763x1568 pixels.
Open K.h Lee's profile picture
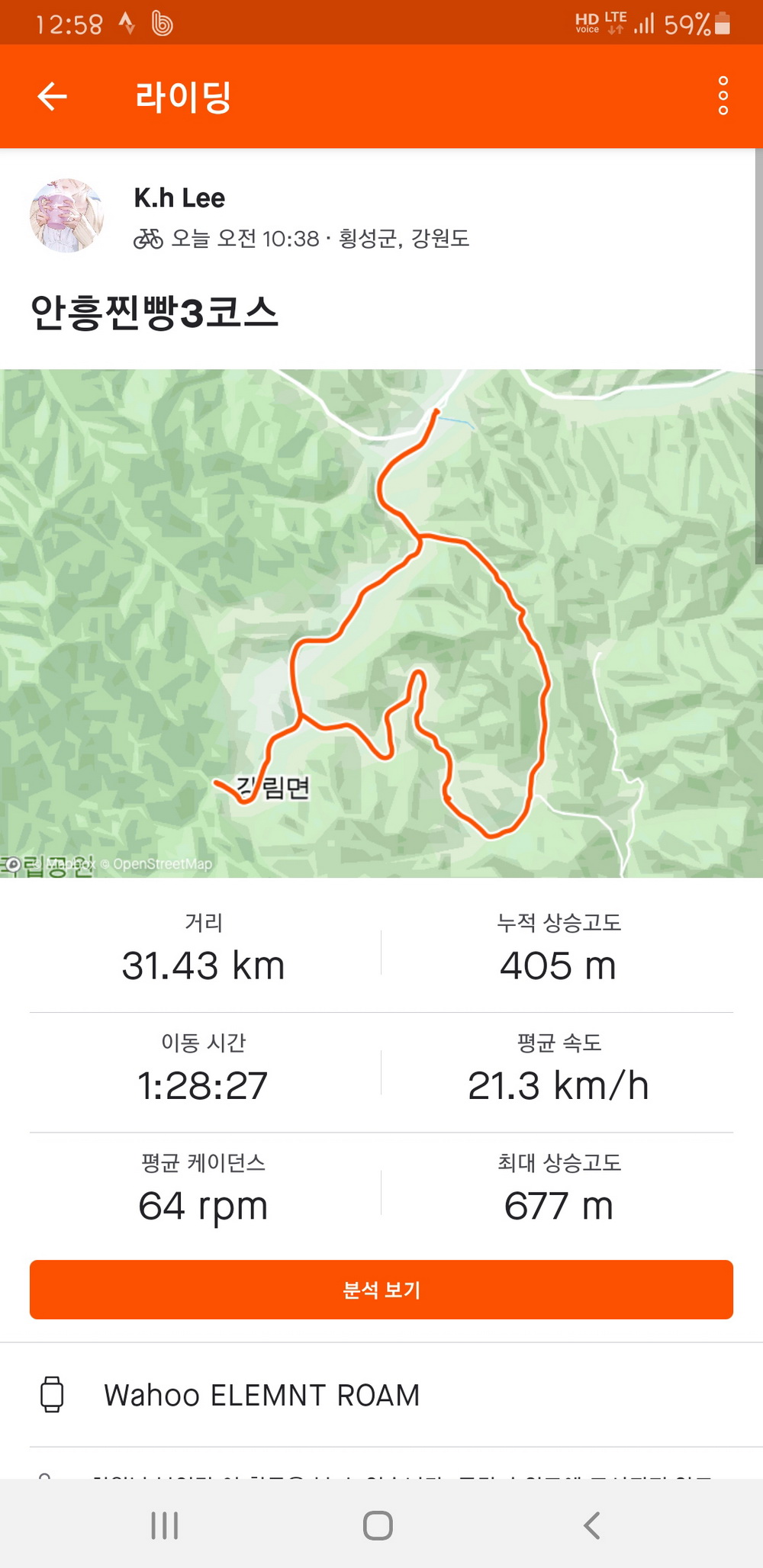[x=66, y=216]
